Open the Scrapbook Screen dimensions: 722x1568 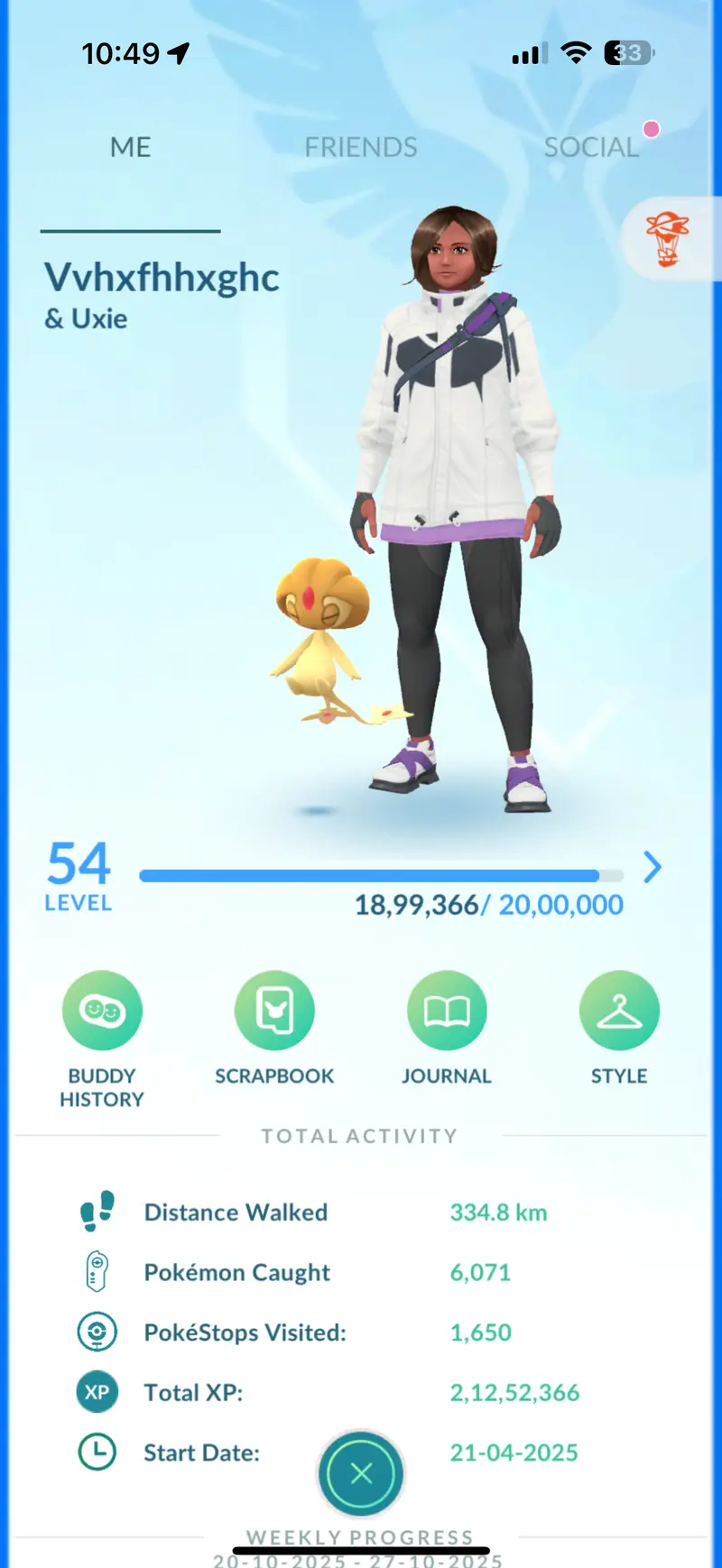(x=274, y=1011)
